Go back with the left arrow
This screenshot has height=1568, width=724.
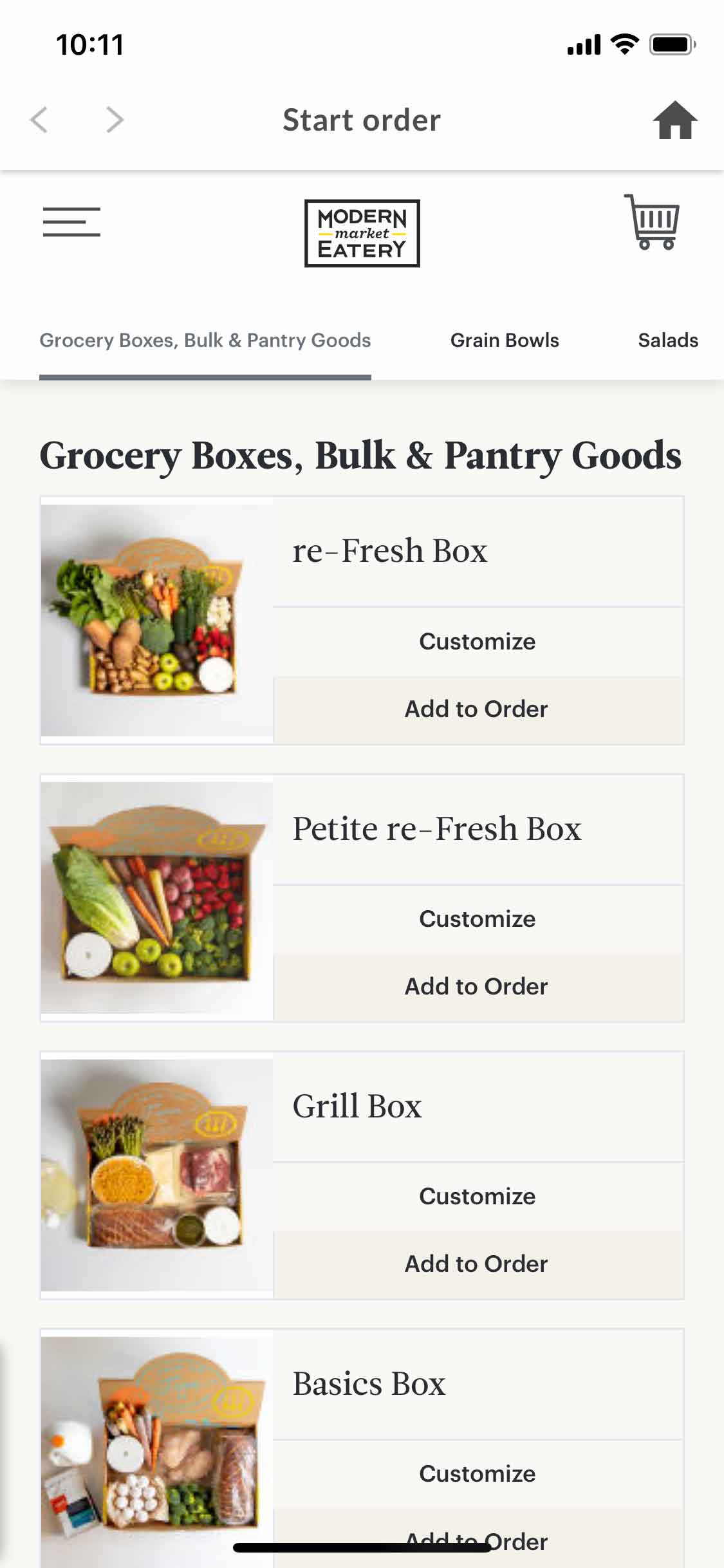[x=40, y=120]
